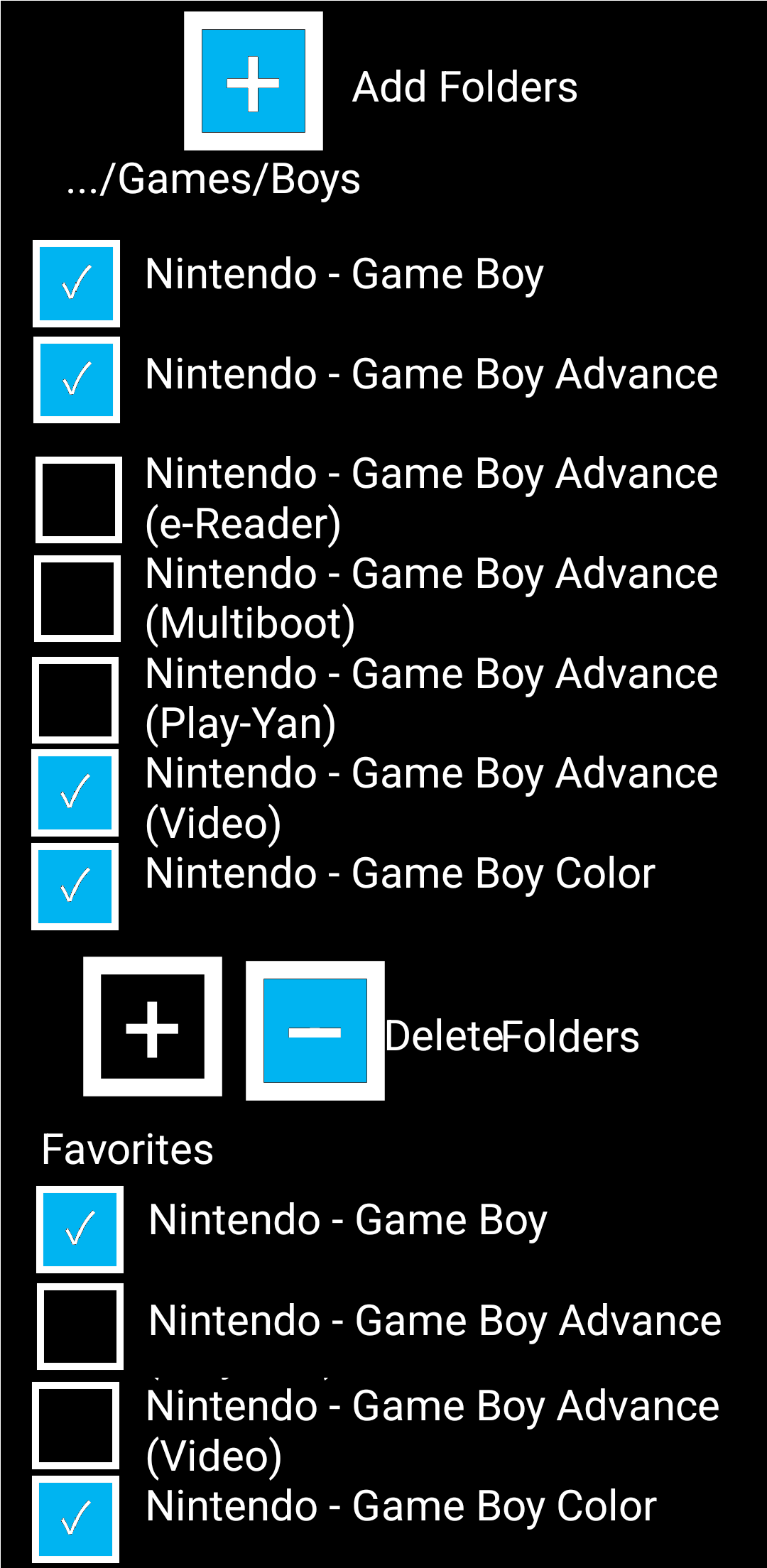Check Nintendo - Game Boy Advance in Favorites
This screenshot has height=1568, width=767.
coord(80,1326)
